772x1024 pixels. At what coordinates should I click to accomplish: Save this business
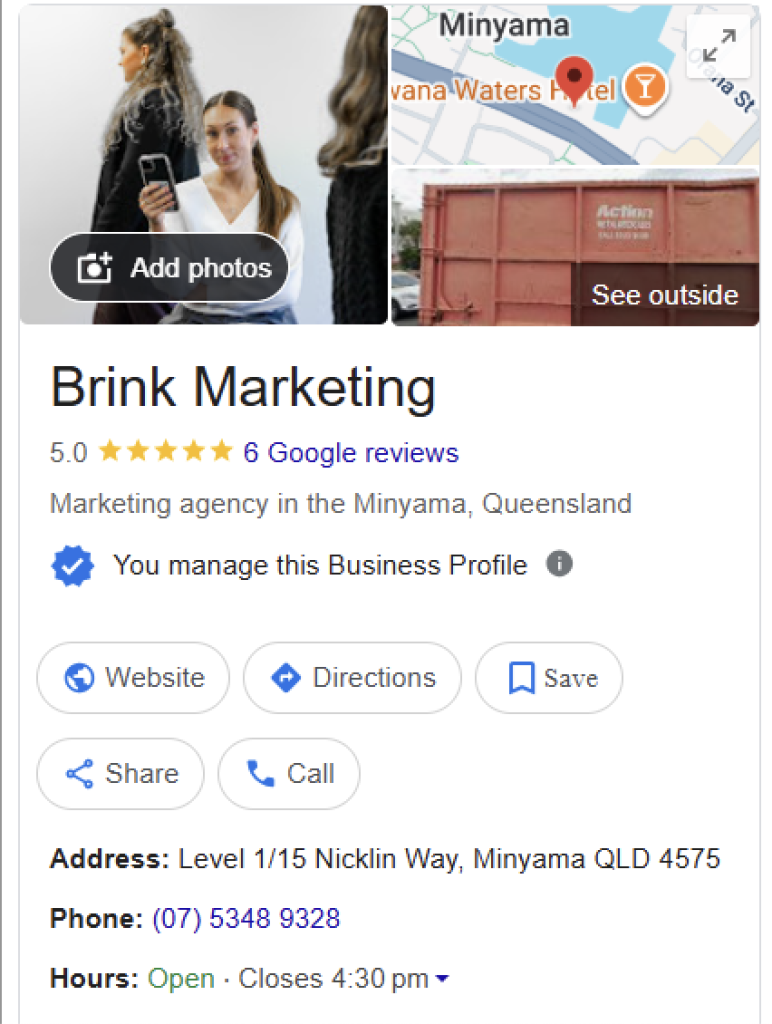[549, 678]
